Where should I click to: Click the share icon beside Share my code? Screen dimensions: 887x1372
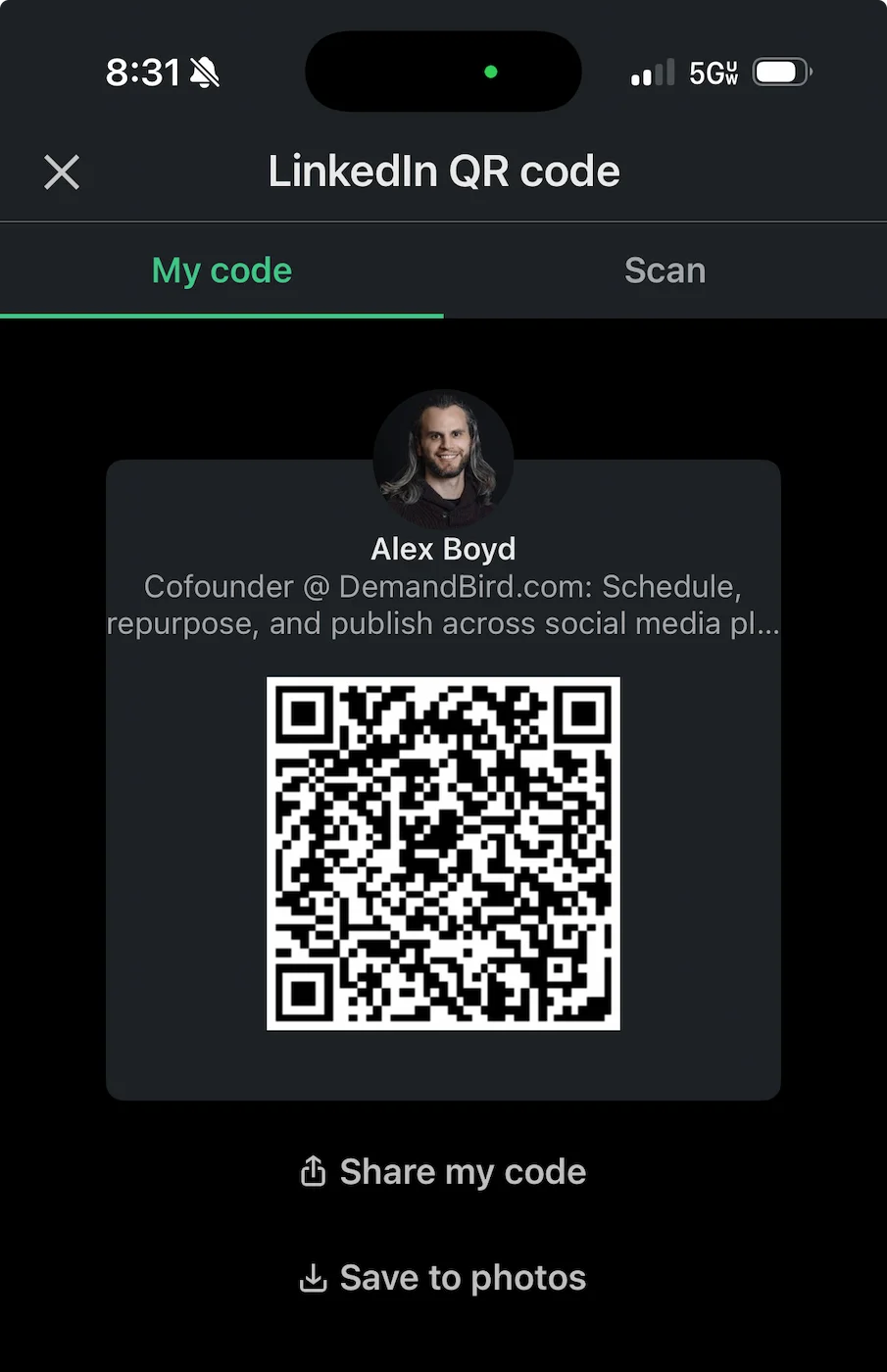point(312,1170)
